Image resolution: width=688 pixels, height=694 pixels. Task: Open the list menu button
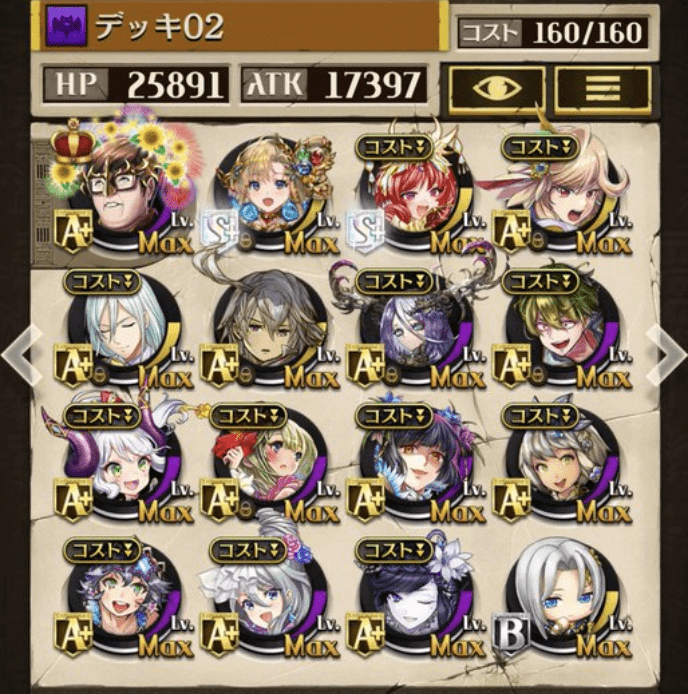(601, 86)
